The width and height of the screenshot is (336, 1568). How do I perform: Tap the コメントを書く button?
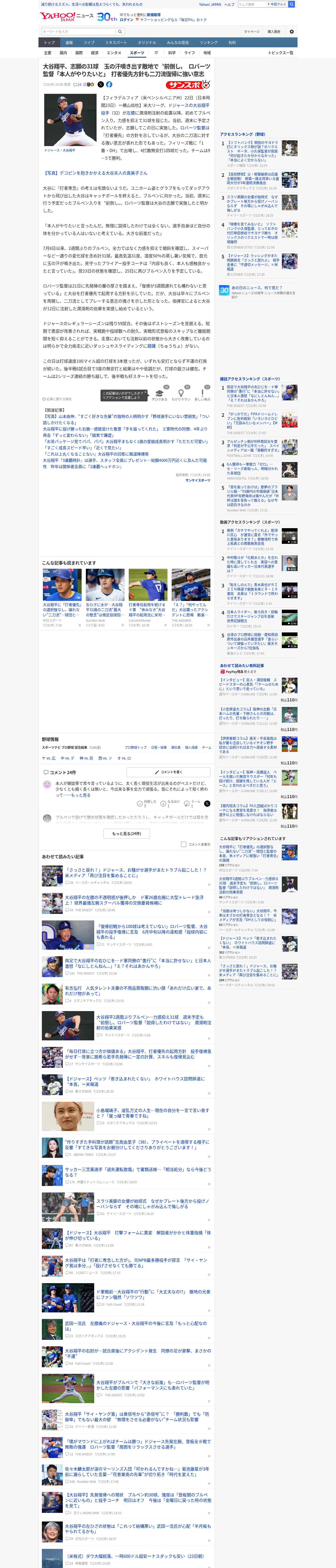click(169, 772)
